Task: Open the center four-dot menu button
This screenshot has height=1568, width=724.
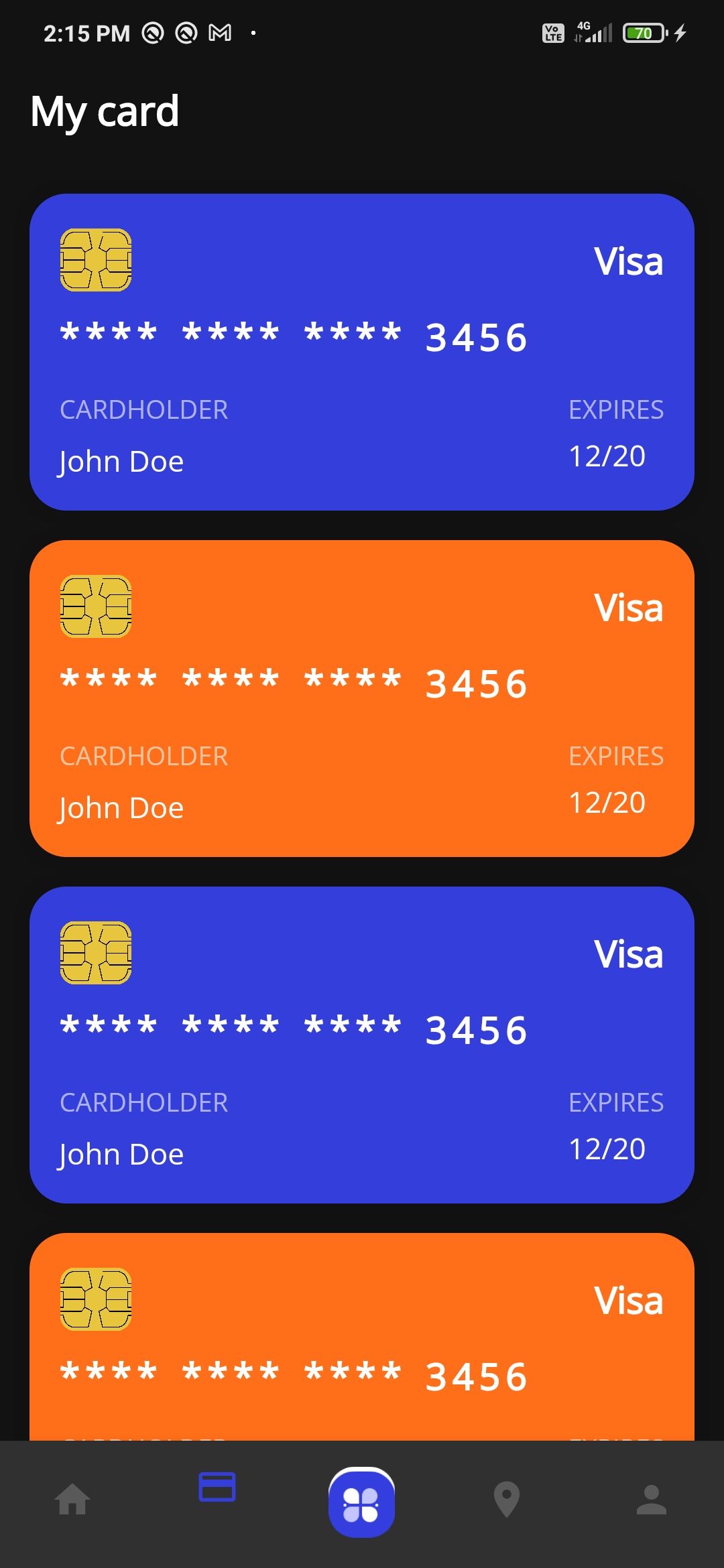Action: click(x=361, y=1503)
